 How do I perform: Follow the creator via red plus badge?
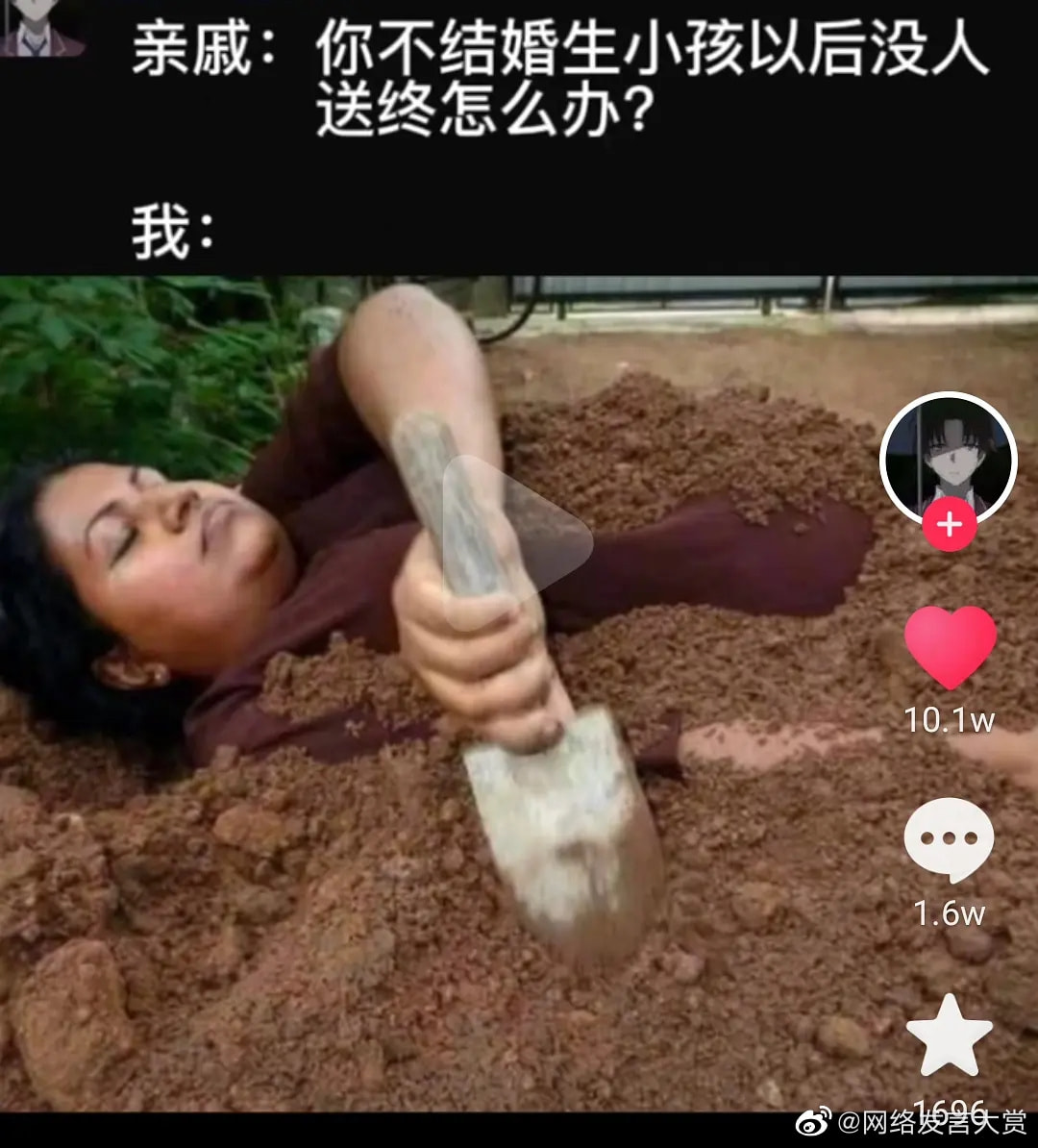(x=949, y=524)
